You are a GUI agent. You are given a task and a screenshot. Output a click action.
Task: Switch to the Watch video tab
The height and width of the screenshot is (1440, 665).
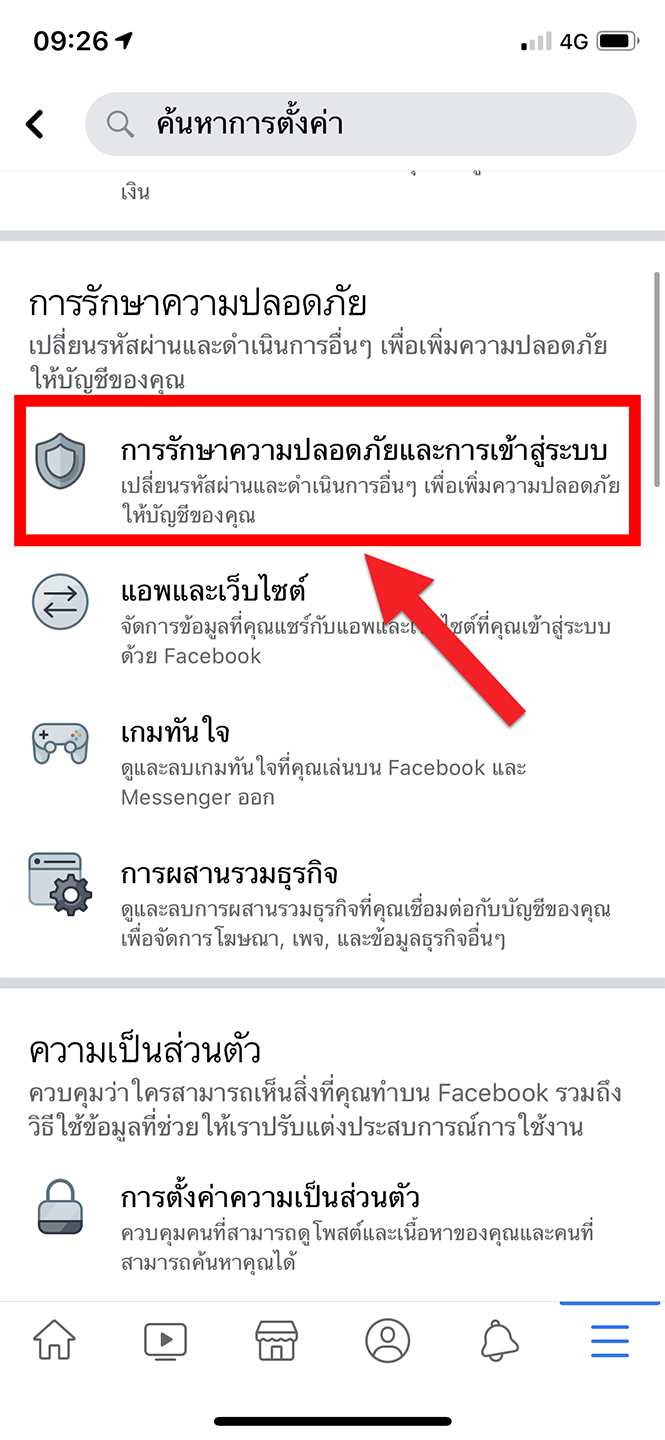point(165,1339)
